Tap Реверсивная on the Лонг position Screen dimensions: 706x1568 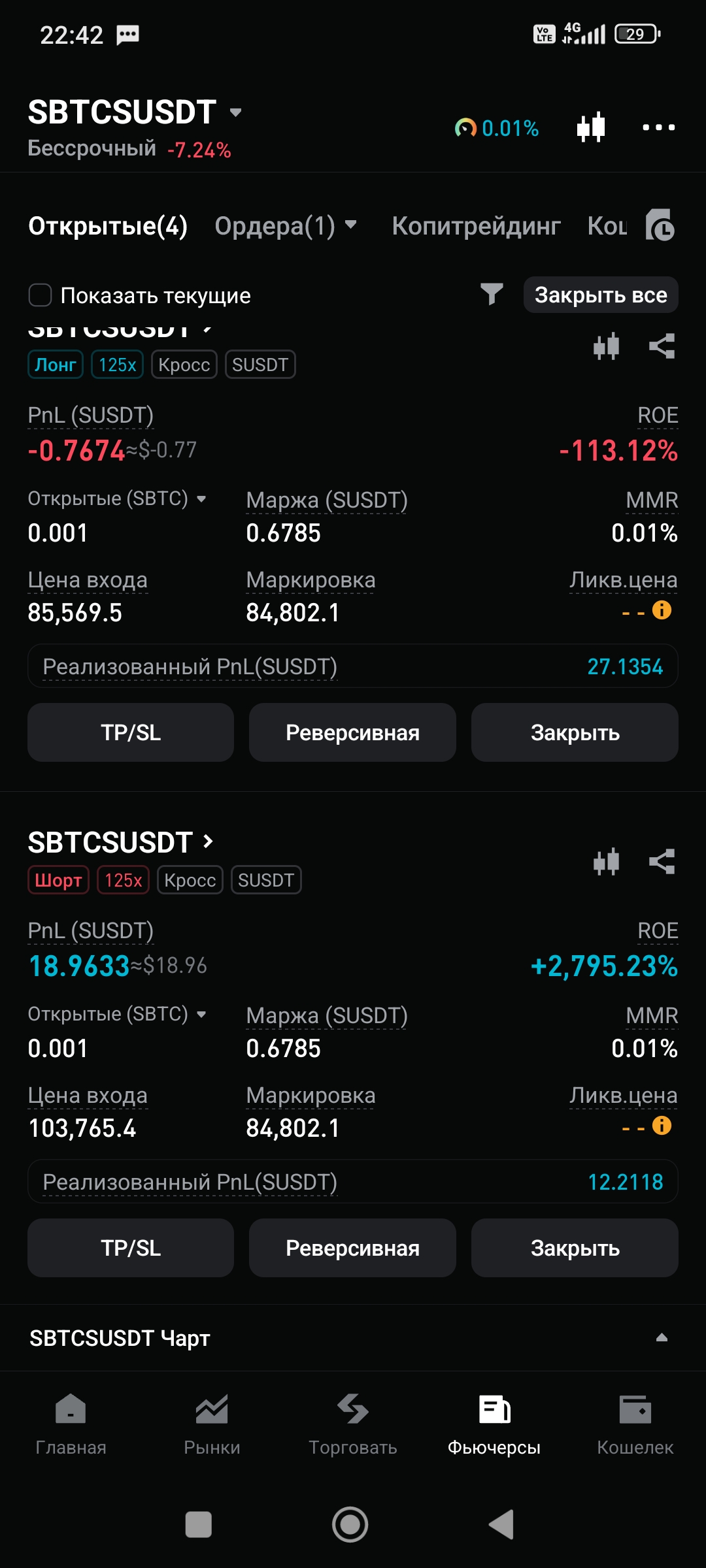pos(352,732)
